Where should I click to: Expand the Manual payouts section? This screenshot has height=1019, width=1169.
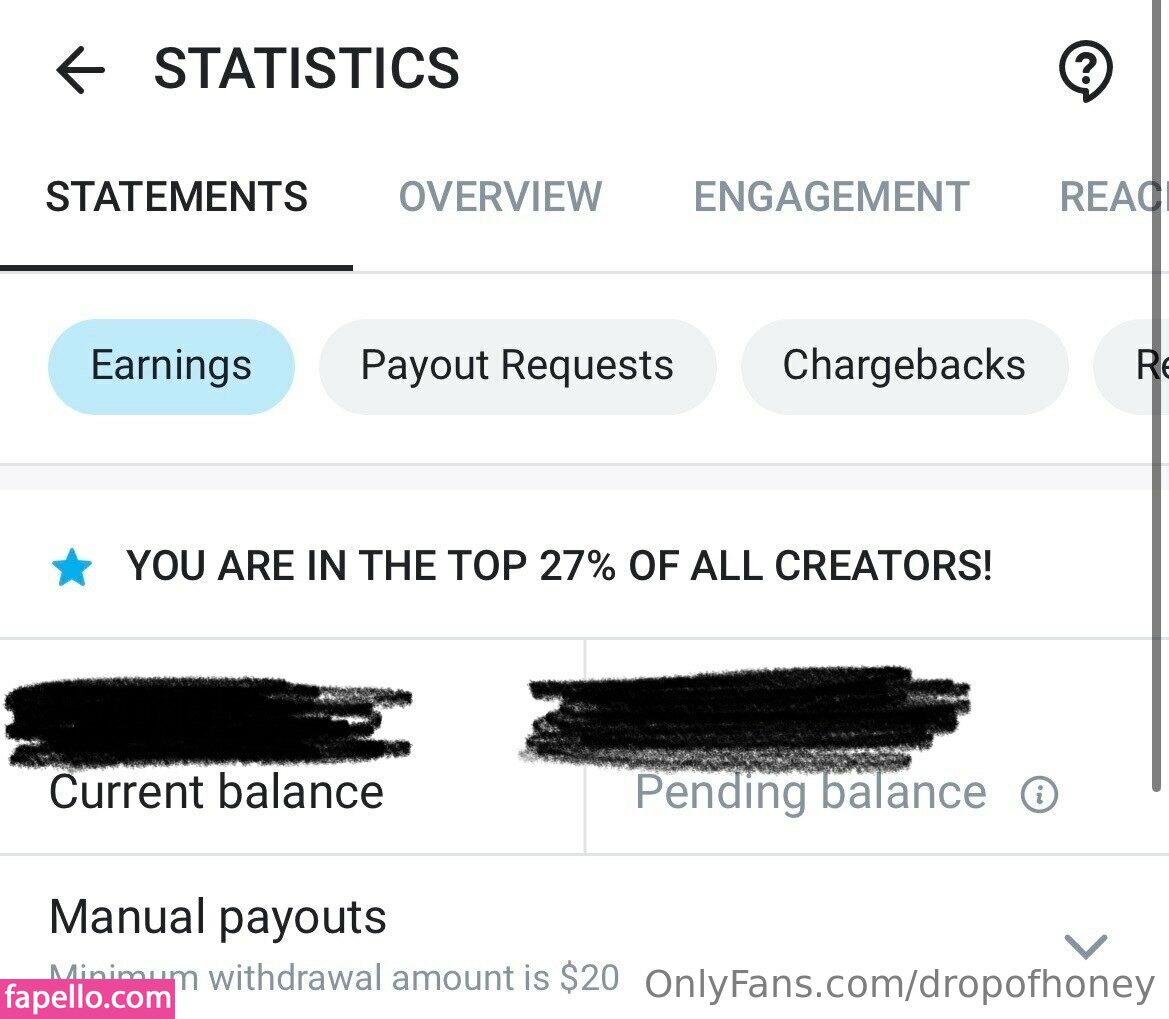click(1085, 945)
